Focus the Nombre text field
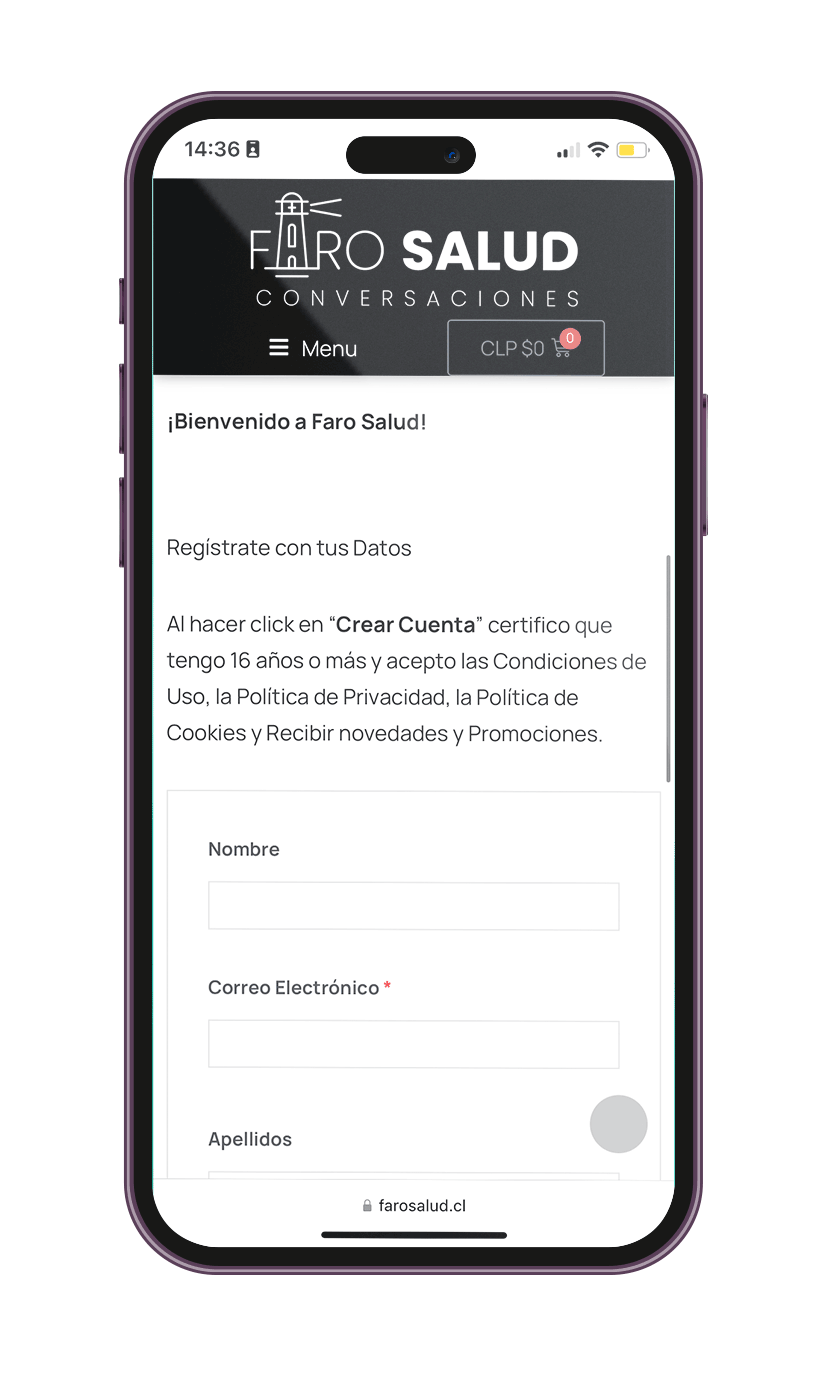Screen dimensions: 827x1400 pyautogui.click(x=413, y=906)
